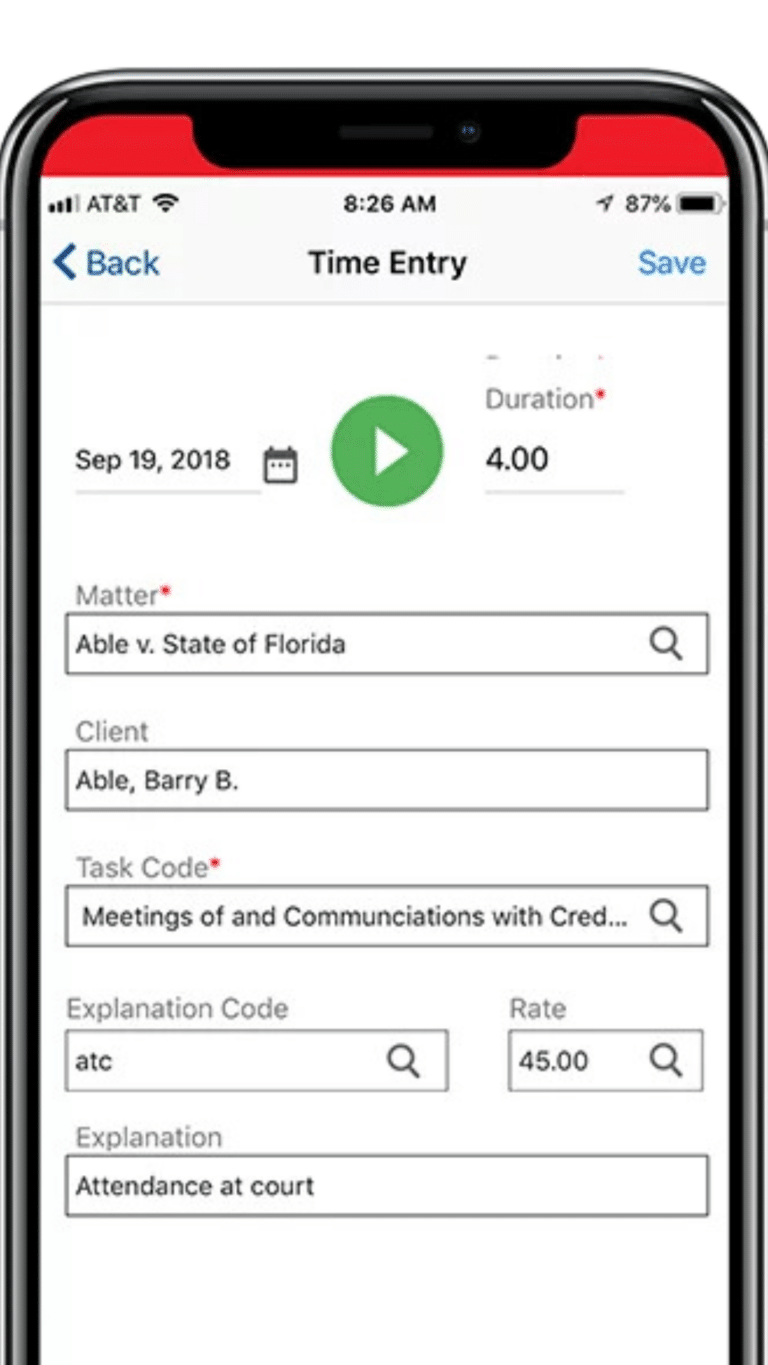Click the Rate field showing 45.00

[555, 1061]
